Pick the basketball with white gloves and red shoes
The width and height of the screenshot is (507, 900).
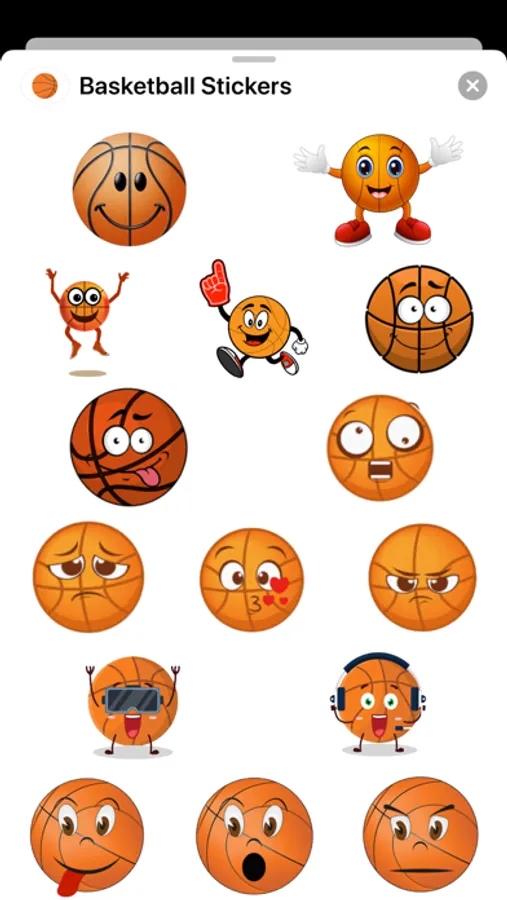pyautogui.click(x=378, y=189)
